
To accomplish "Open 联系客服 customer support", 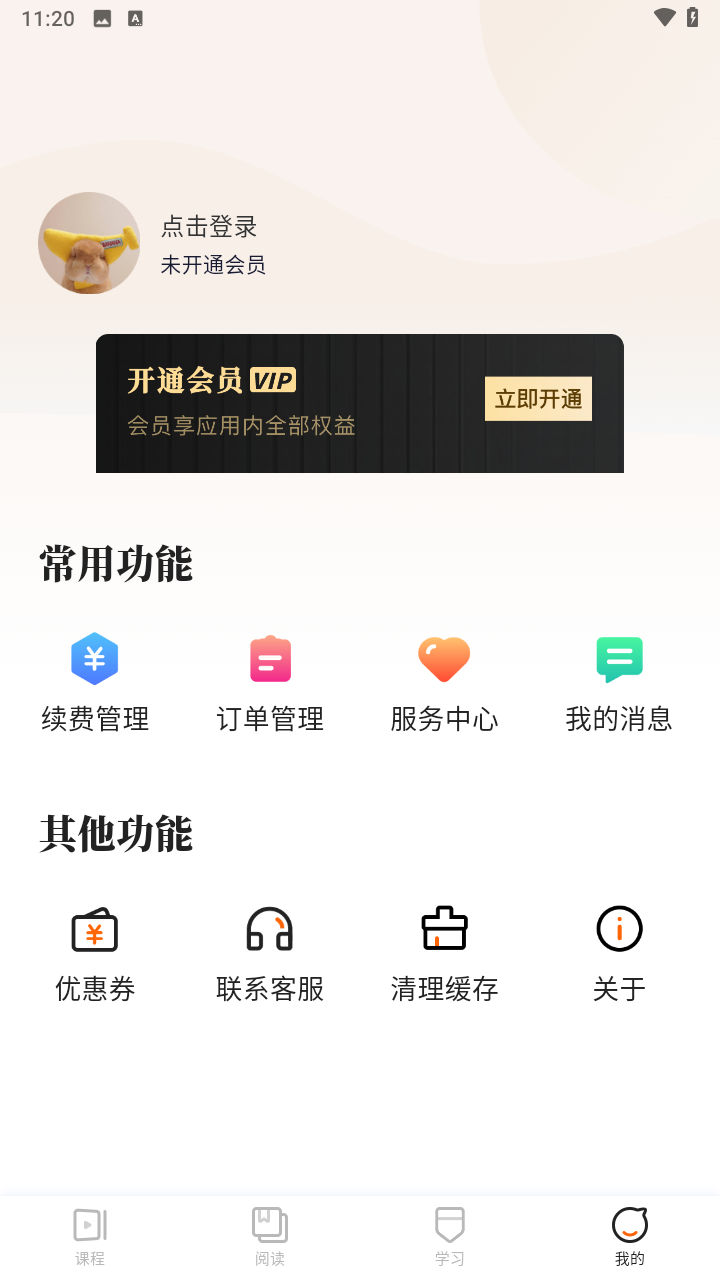I will click(270, 952).
